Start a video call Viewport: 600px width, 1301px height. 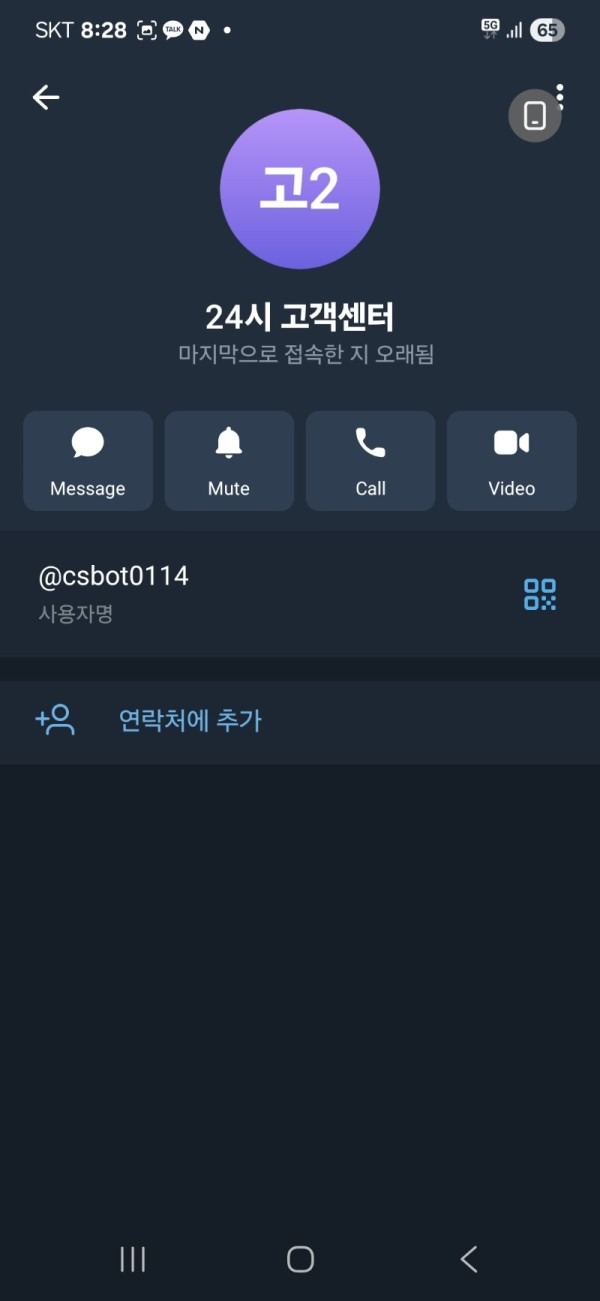(x=511, y=461)
